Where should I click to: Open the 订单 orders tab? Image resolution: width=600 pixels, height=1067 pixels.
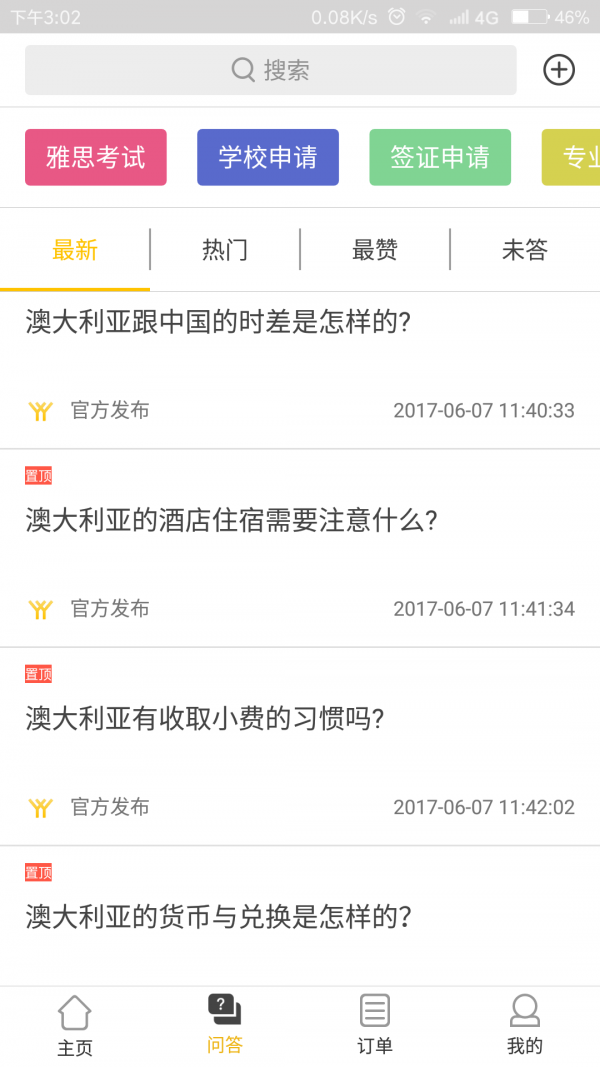coord(375,1026)
